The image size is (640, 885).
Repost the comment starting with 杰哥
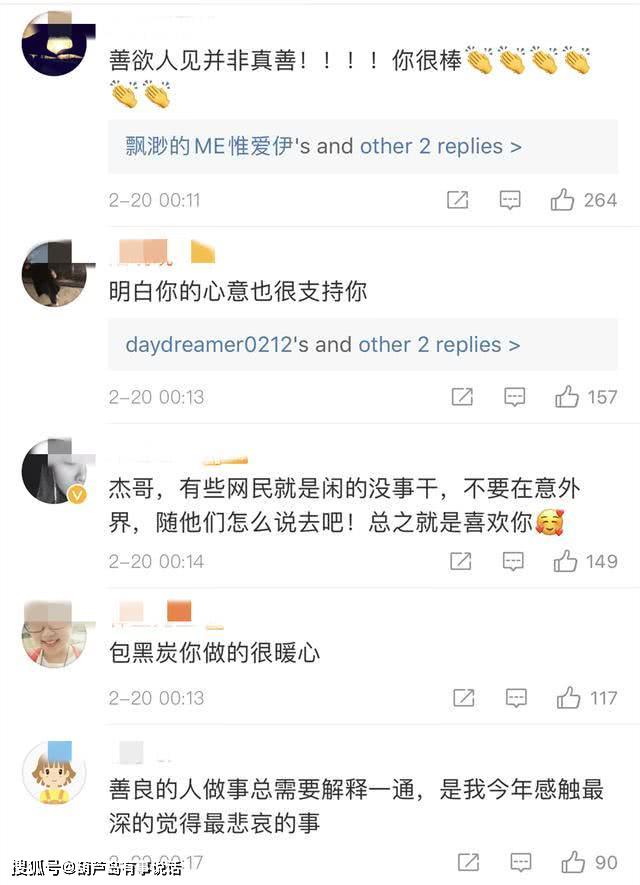click(x=460, y=561)
